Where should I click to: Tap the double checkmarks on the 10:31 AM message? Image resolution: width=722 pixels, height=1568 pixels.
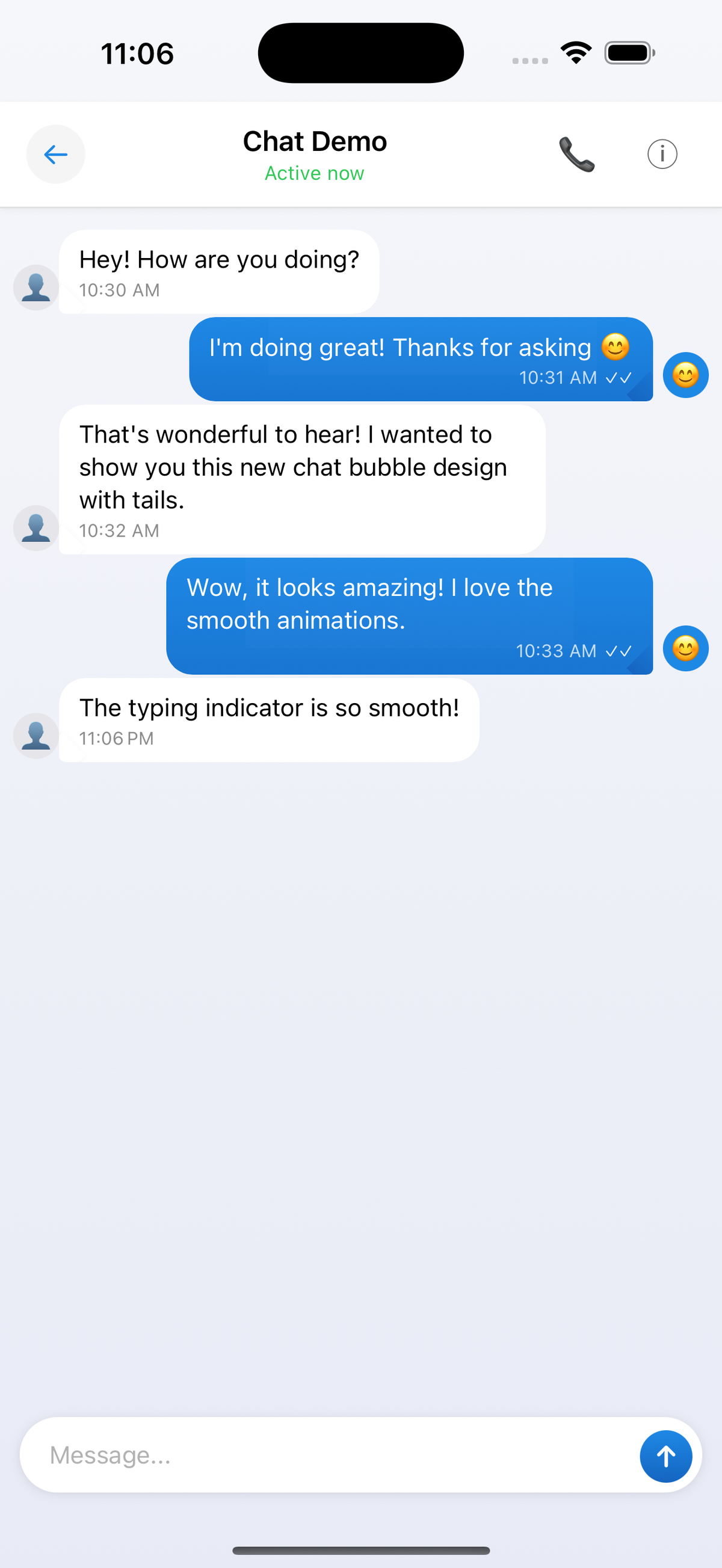[x=620, y=377]
